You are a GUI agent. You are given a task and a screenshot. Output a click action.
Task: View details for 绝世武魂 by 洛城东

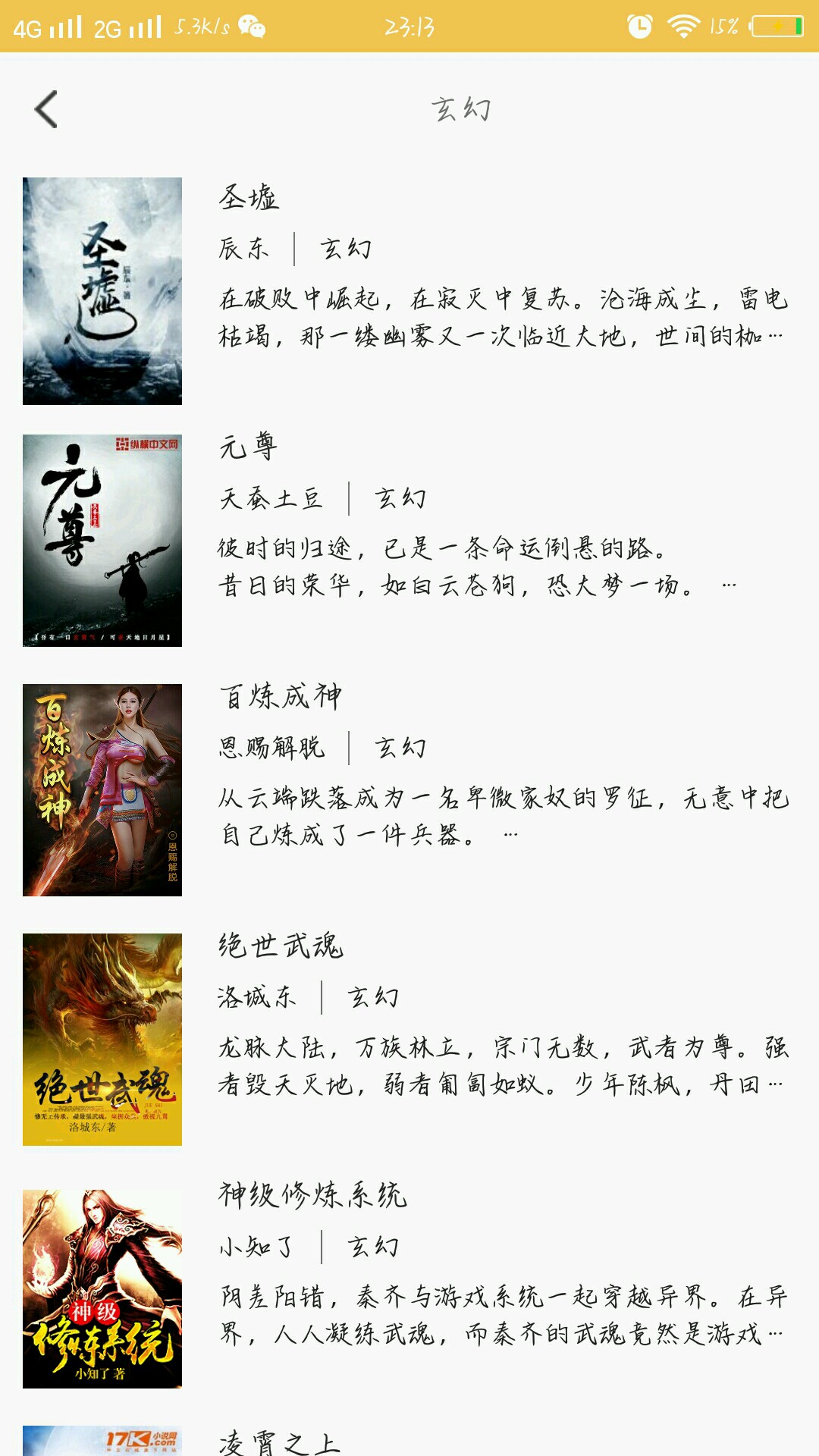(x=409, y=1039)
